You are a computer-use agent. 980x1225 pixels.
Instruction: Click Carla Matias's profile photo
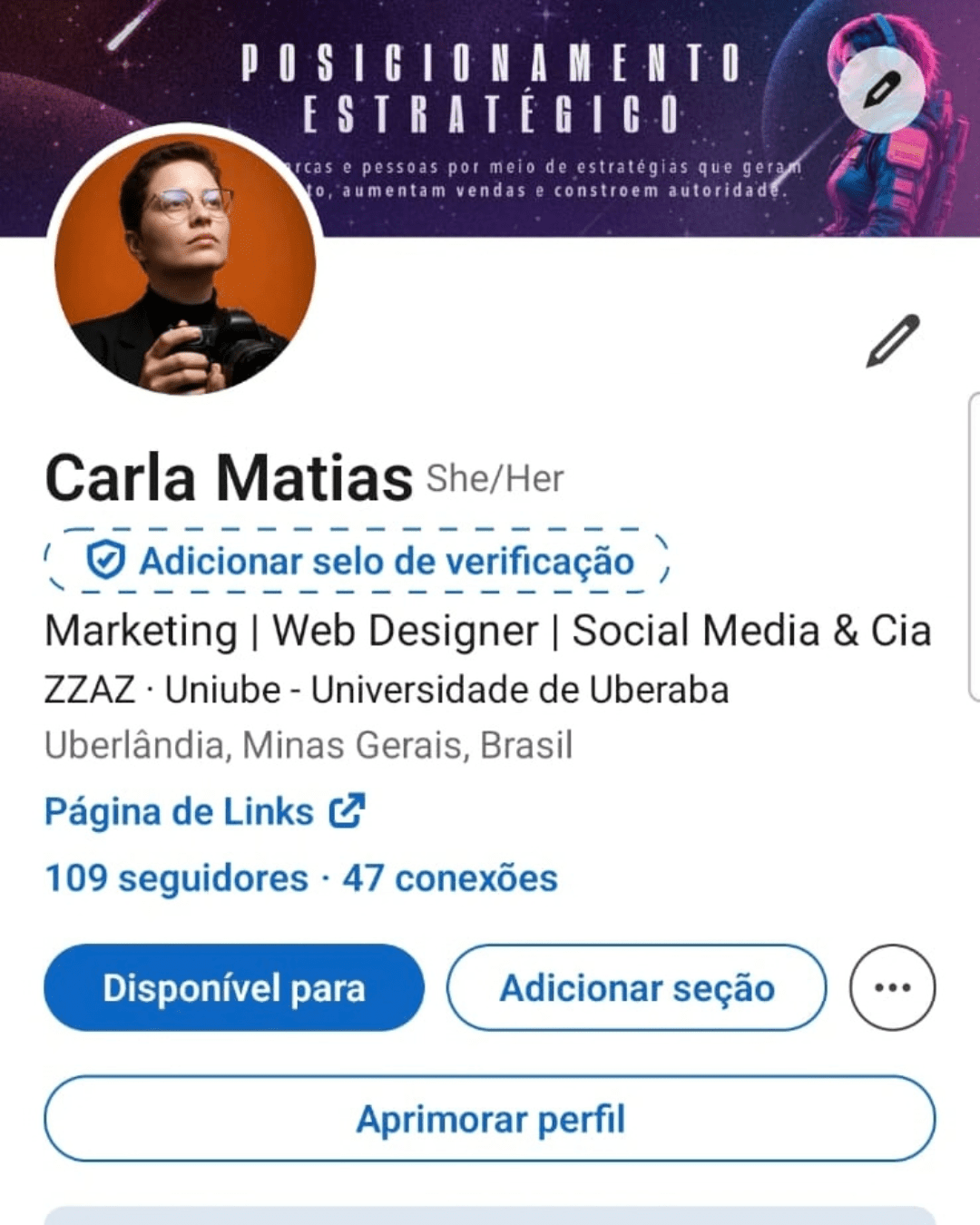point(186,261)
